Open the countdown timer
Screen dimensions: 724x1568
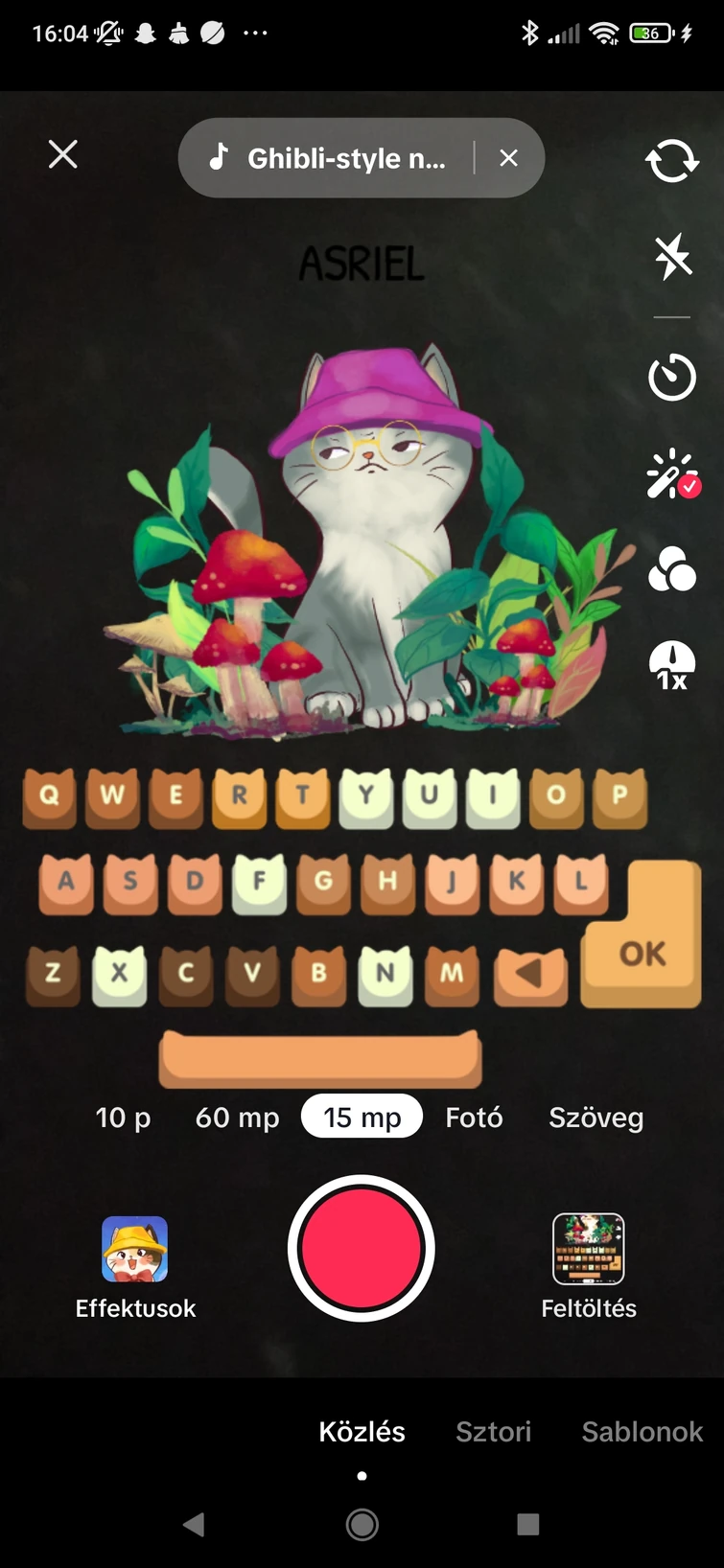(x=671, y=377)
